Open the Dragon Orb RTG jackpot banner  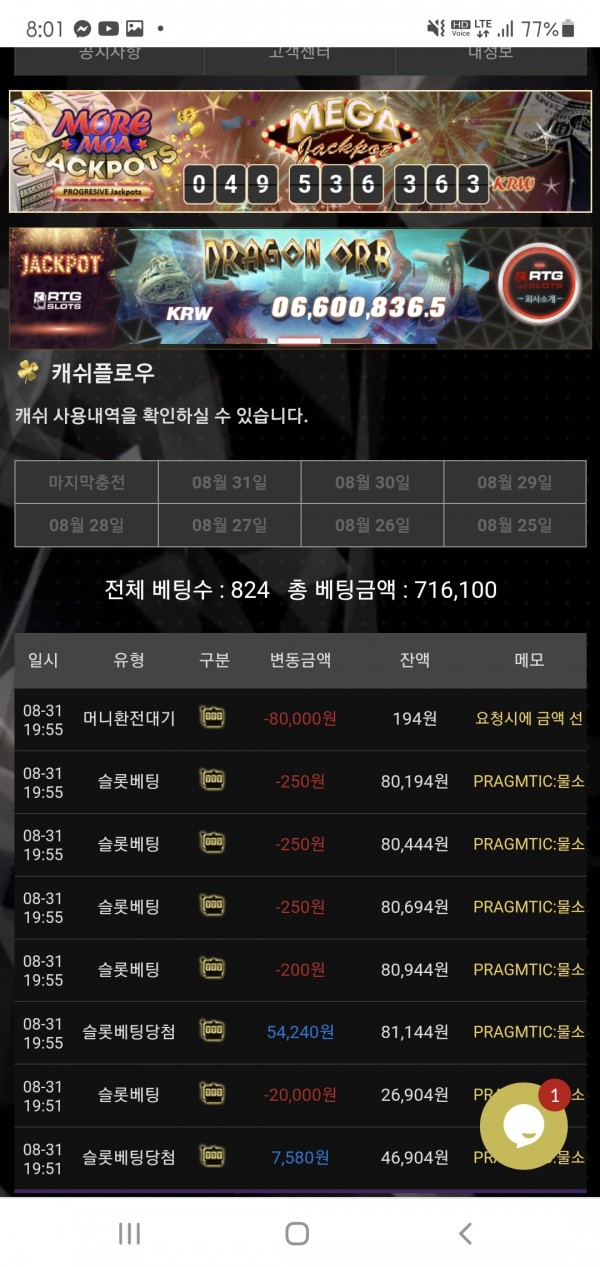pyautogui.click(x=300, y=288)
